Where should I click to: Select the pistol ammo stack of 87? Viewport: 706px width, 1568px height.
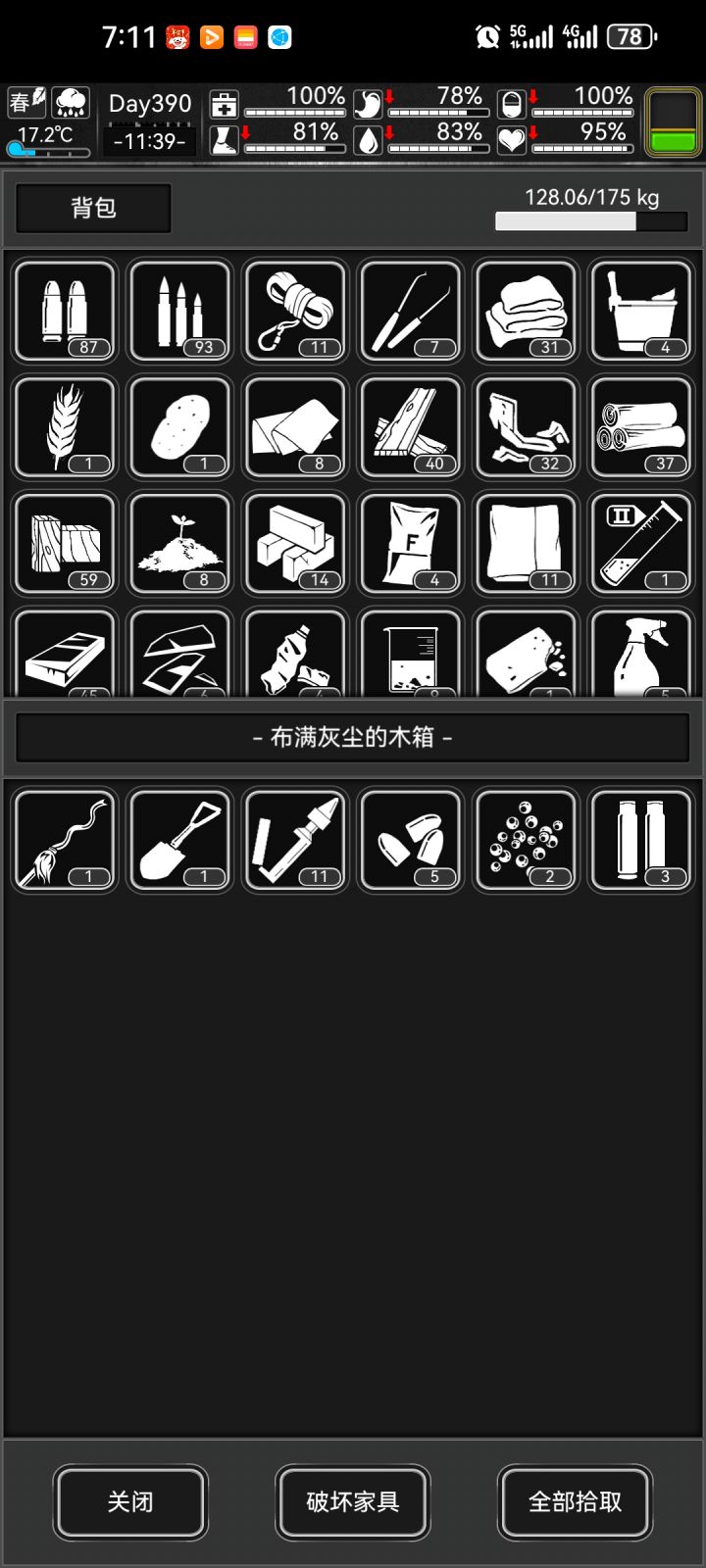tap(65, 312)
